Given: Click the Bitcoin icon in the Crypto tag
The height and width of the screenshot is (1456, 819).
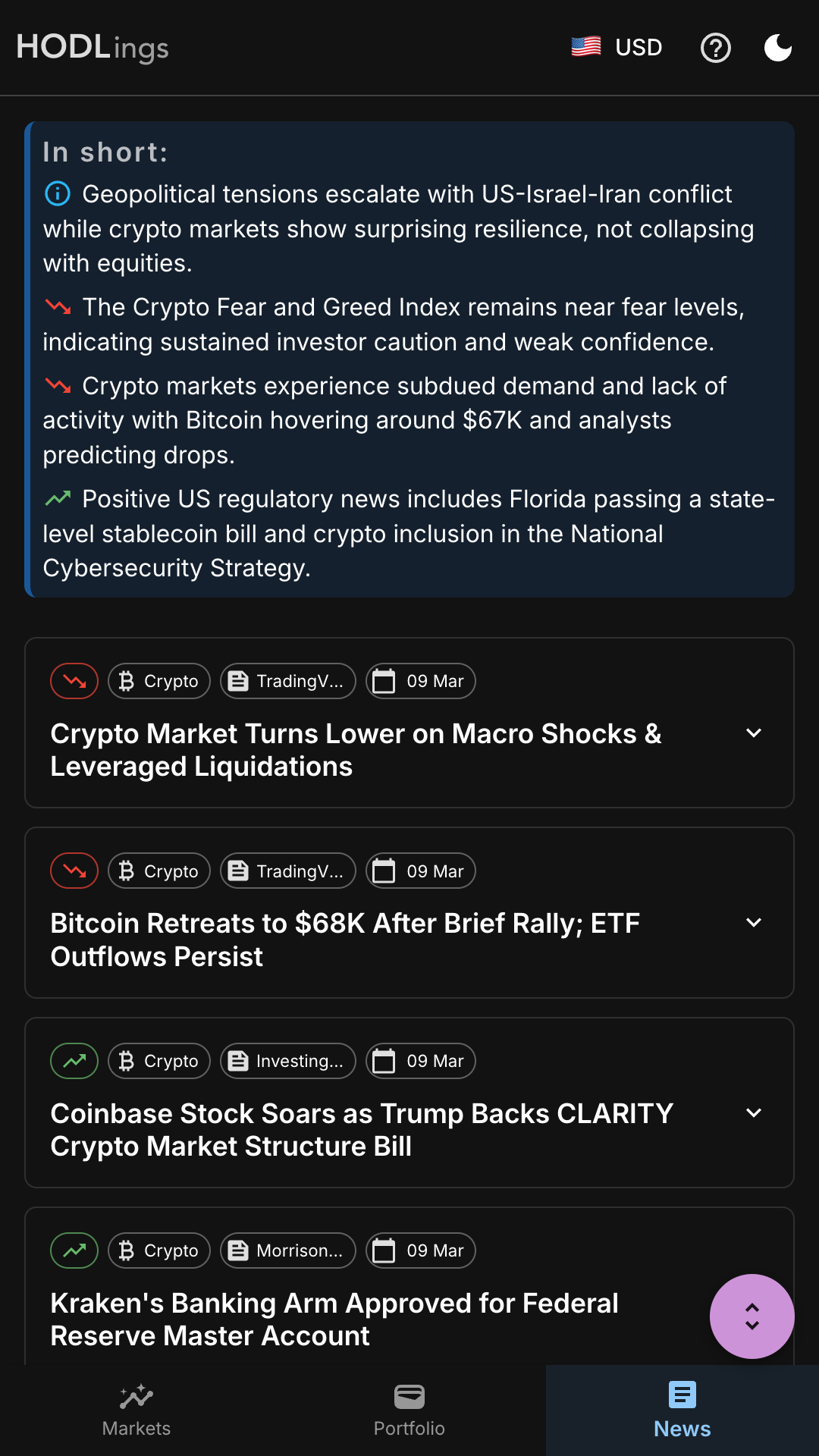Looking at the screenshot, I should coord(126,681).
